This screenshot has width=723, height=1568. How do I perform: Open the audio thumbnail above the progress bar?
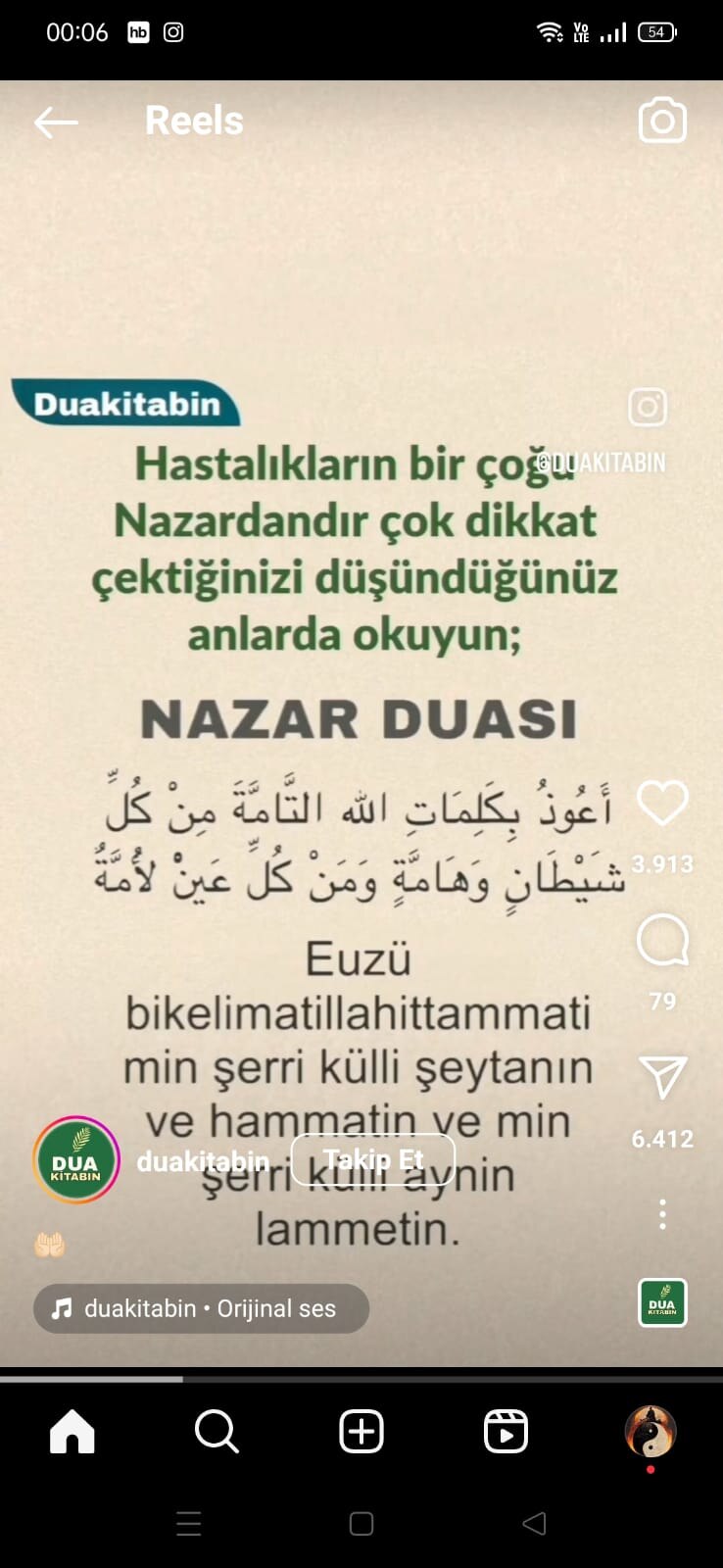point(662,1302)
